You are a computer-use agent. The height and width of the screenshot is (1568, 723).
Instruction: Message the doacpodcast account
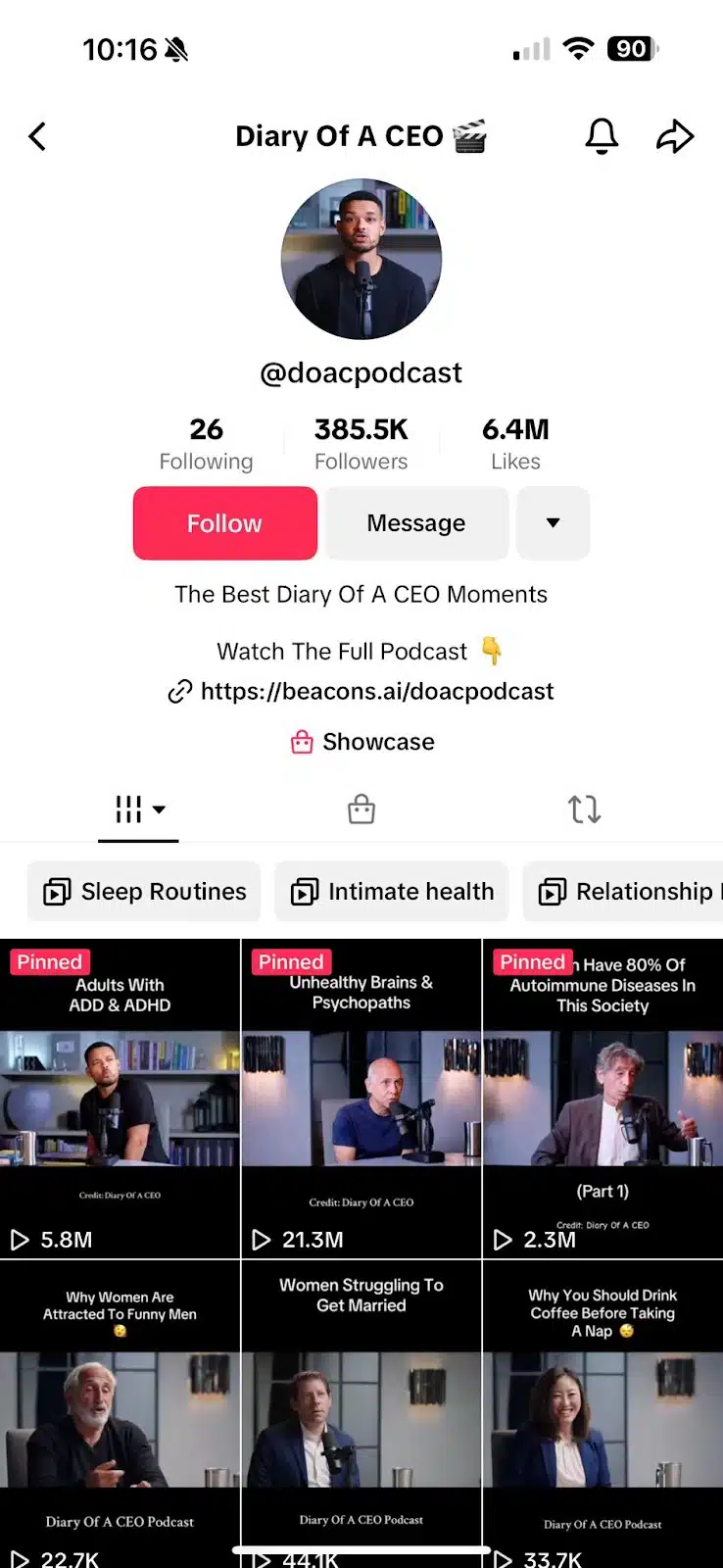(416, 523)
